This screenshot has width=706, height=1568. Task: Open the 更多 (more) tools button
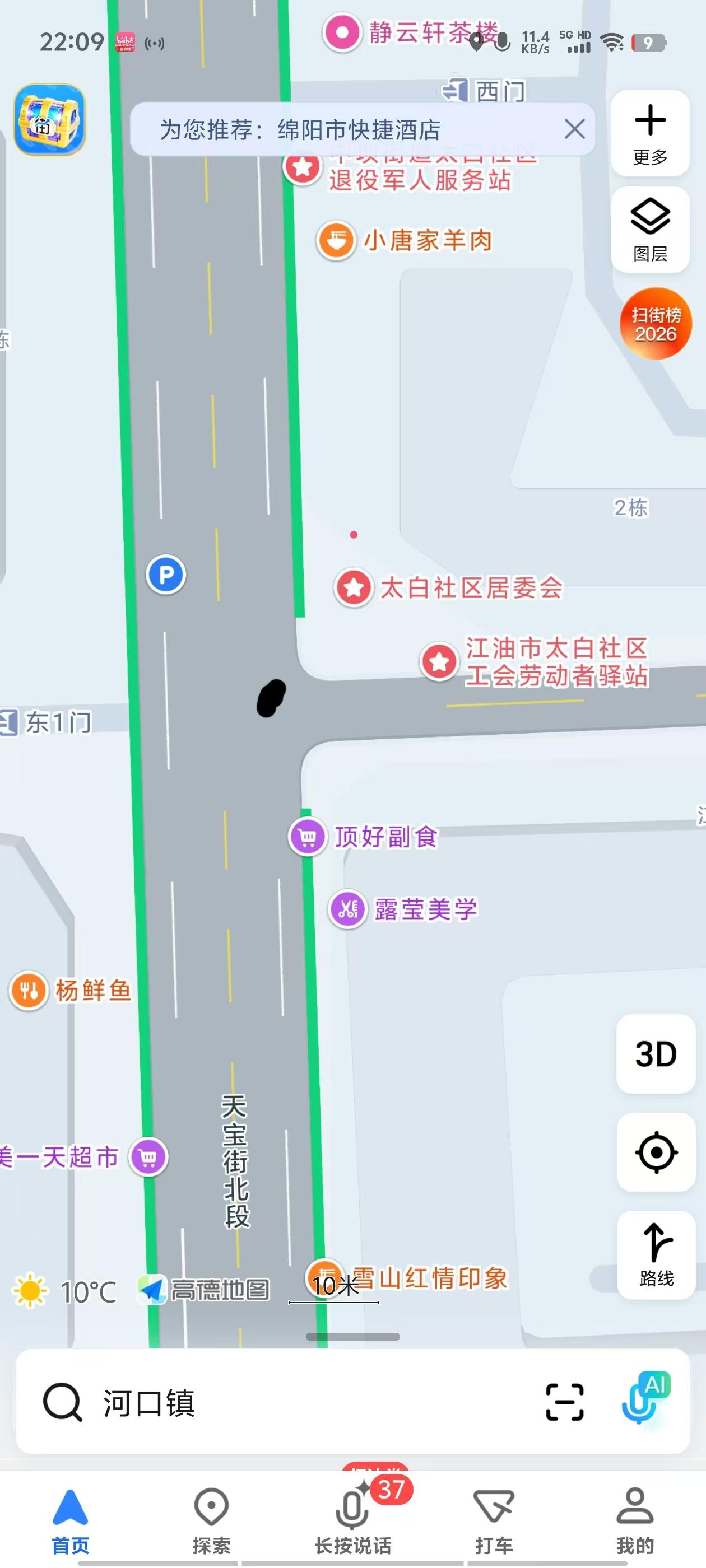pyautogui.click(x=650, y=133)
